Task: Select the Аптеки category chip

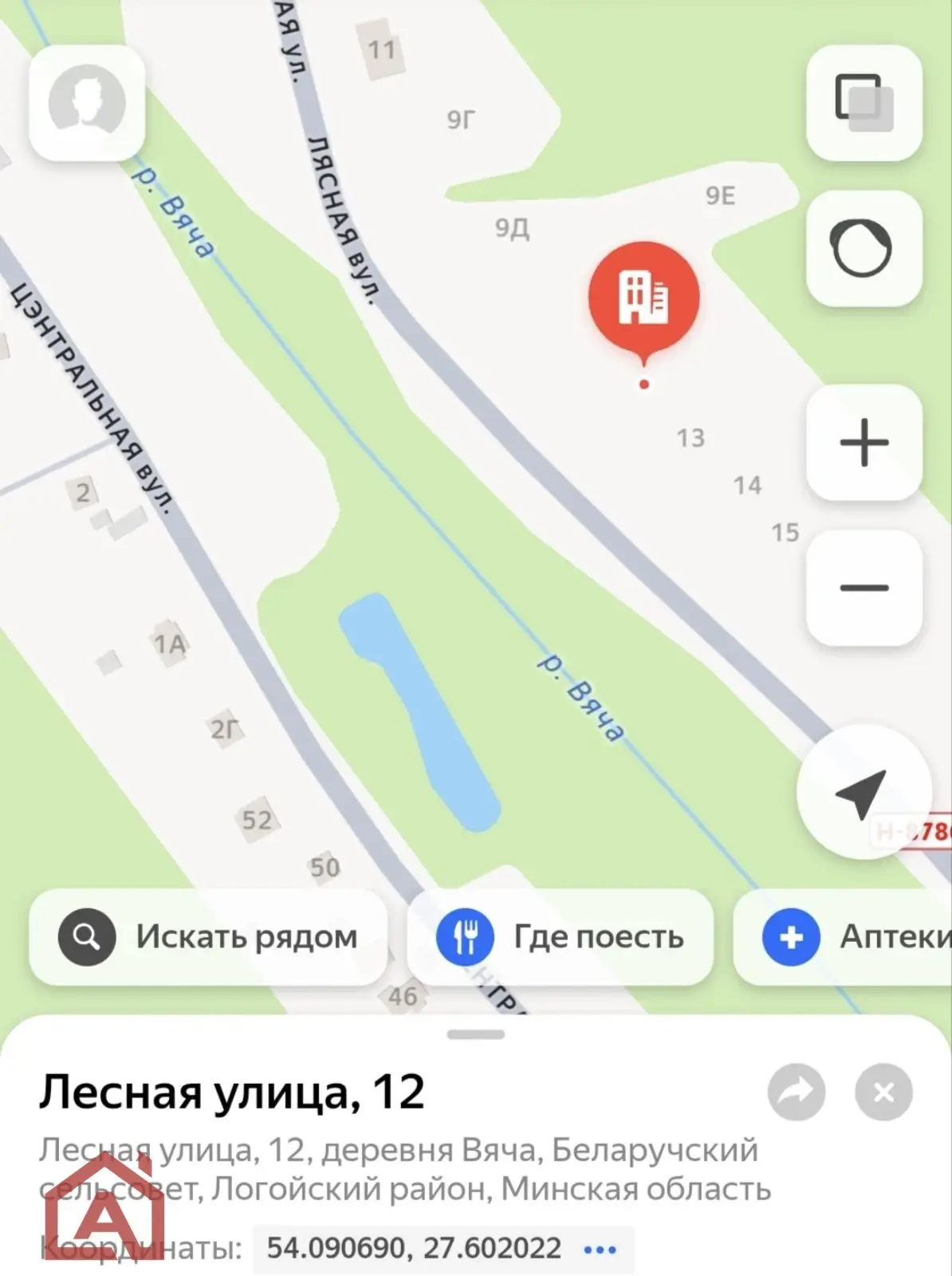Action: (x=861, y=938)
